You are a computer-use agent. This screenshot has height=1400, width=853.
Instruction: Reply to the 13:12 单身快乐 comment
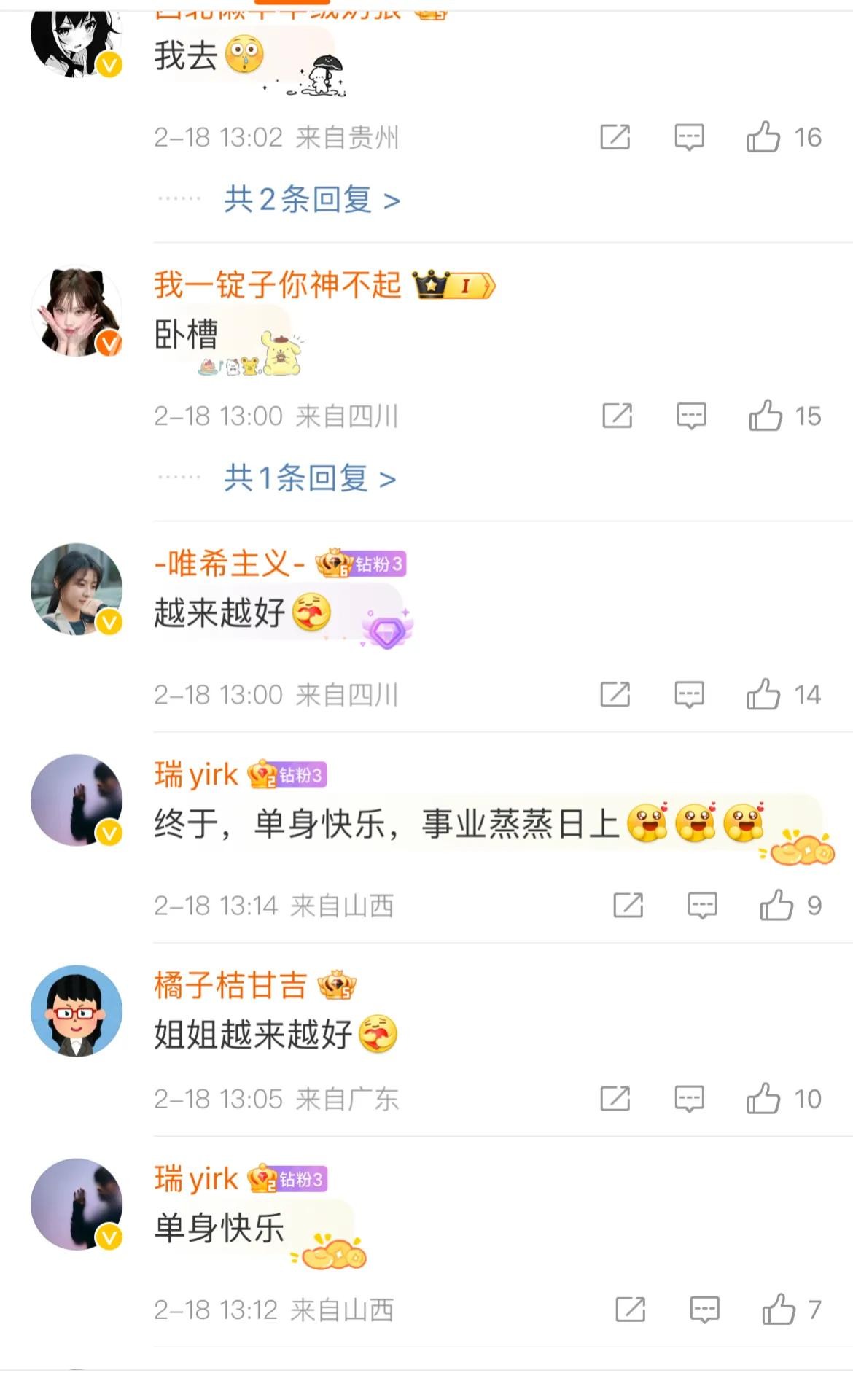pyautogui.click(x=704, y=1310)
